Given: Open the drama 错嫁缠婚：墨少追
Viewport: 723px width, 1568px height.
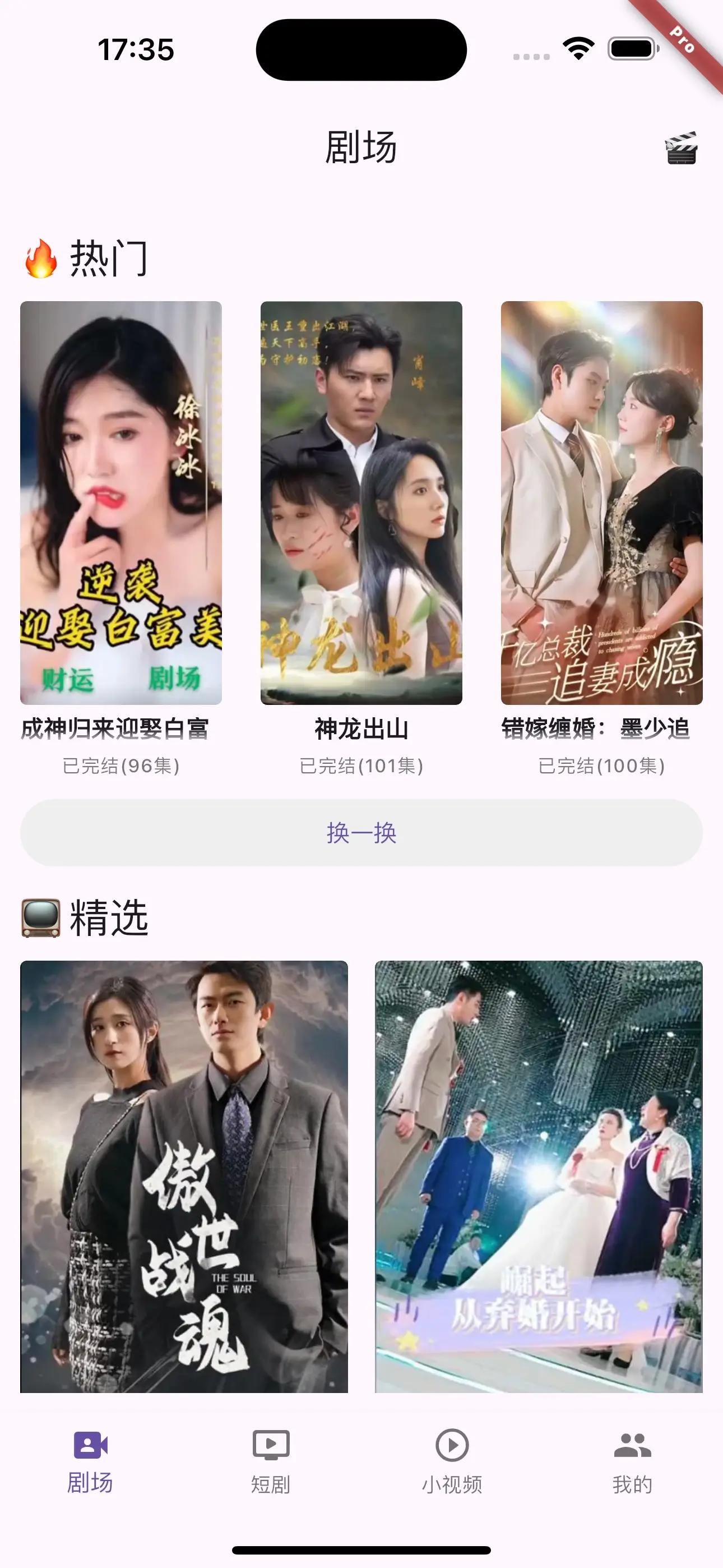Looking at the screenshot, I should click(x=601, y=503).
